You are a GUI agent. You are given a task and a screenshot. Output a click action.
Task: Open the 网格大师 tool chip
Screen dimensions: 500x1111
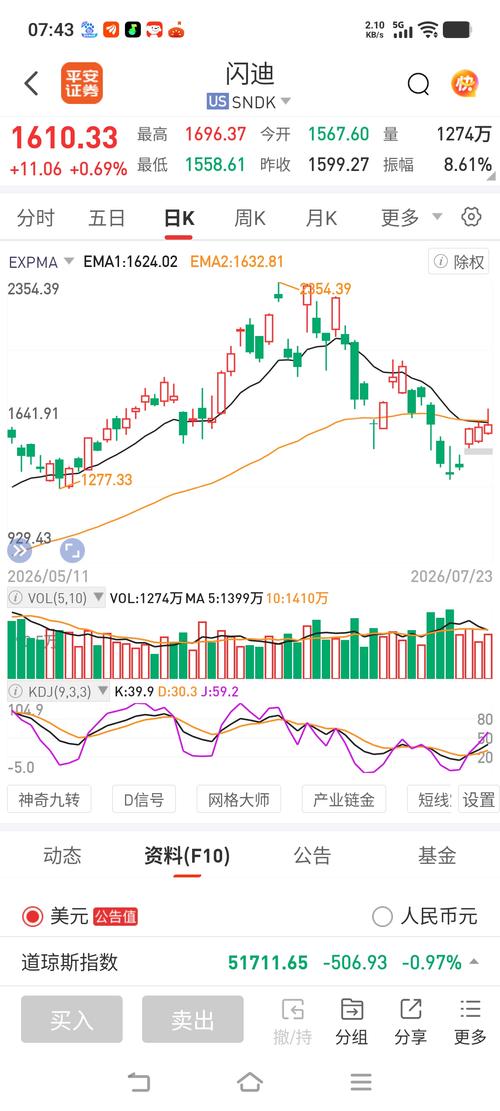tap(239, 799)
